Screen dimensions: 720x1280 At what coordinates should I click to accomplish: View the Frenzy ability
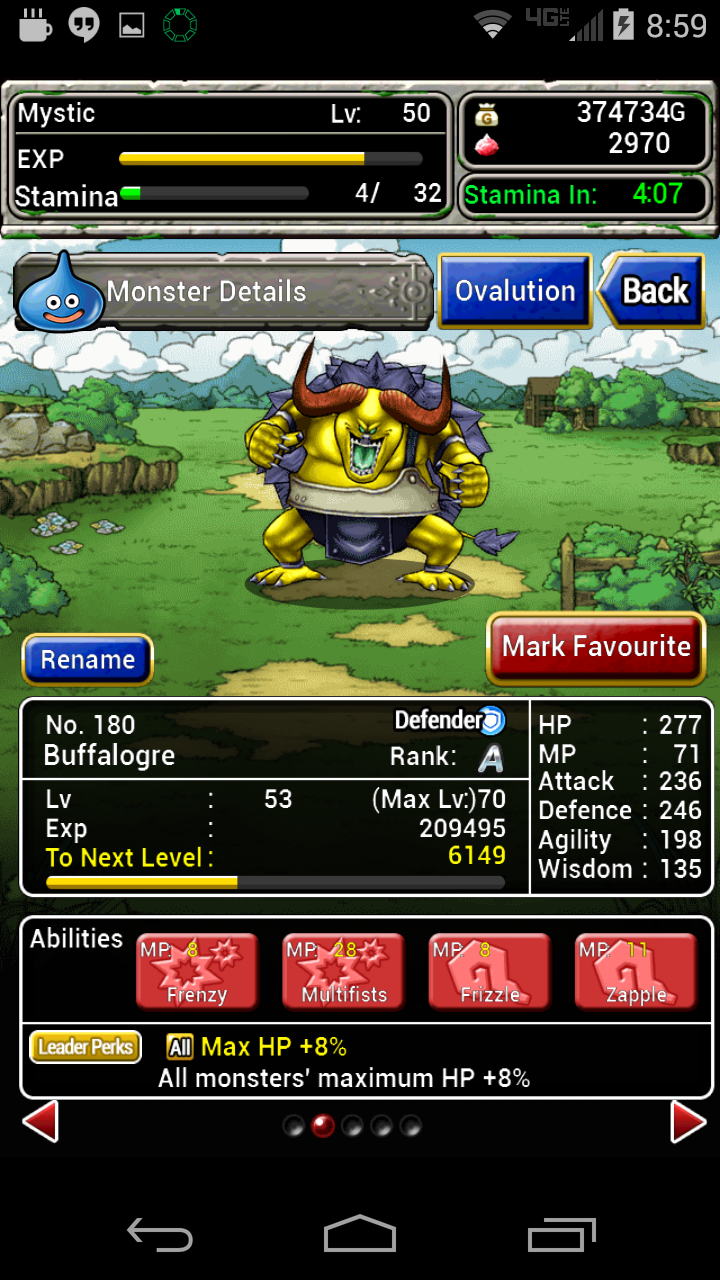(197, 971)
